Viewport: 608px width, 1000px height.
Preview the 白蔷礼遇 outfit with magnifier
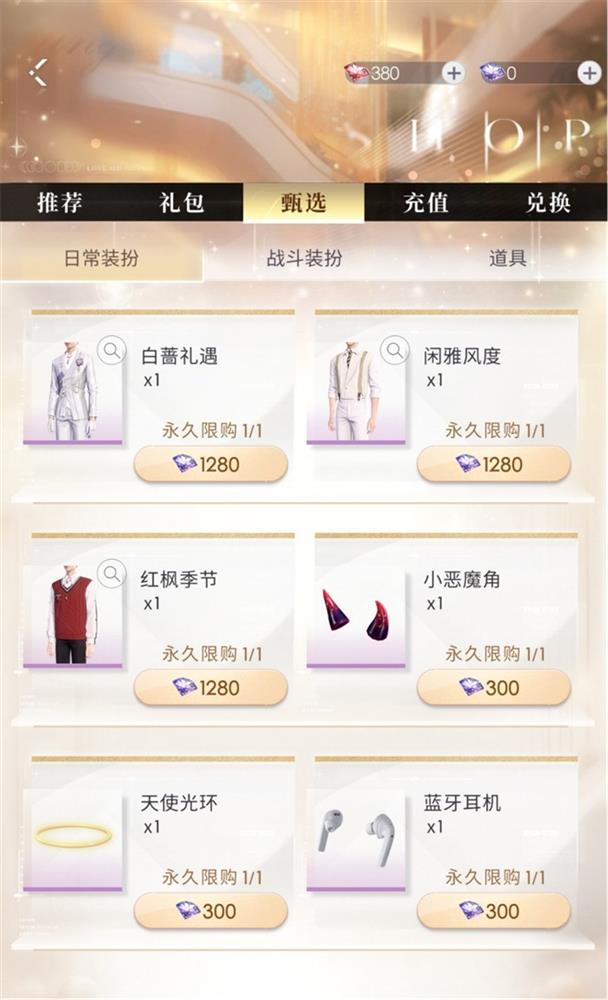click(x=111, y=350)
